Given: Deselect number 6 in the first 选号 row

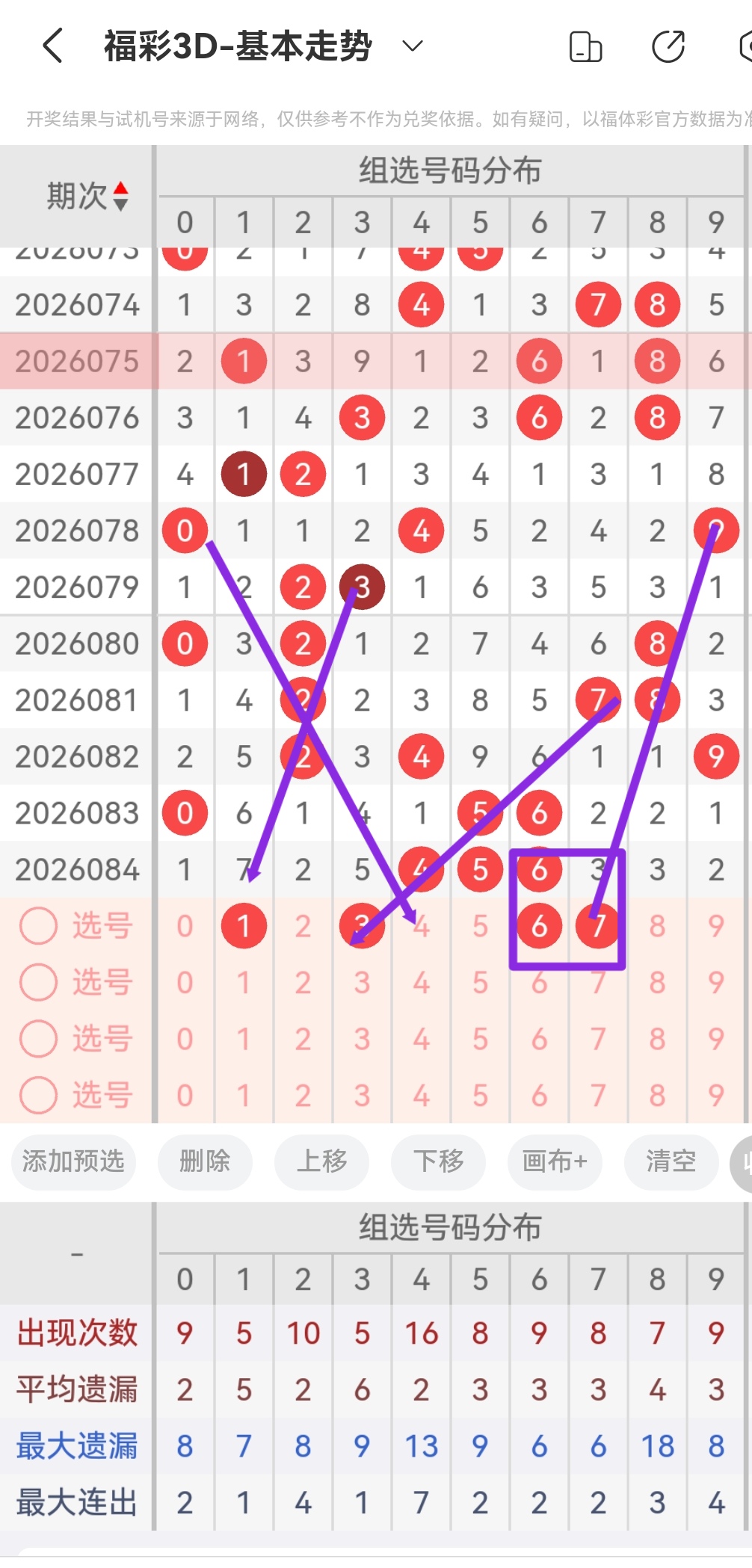Looking at the screenshot, I should pos(539,925).
